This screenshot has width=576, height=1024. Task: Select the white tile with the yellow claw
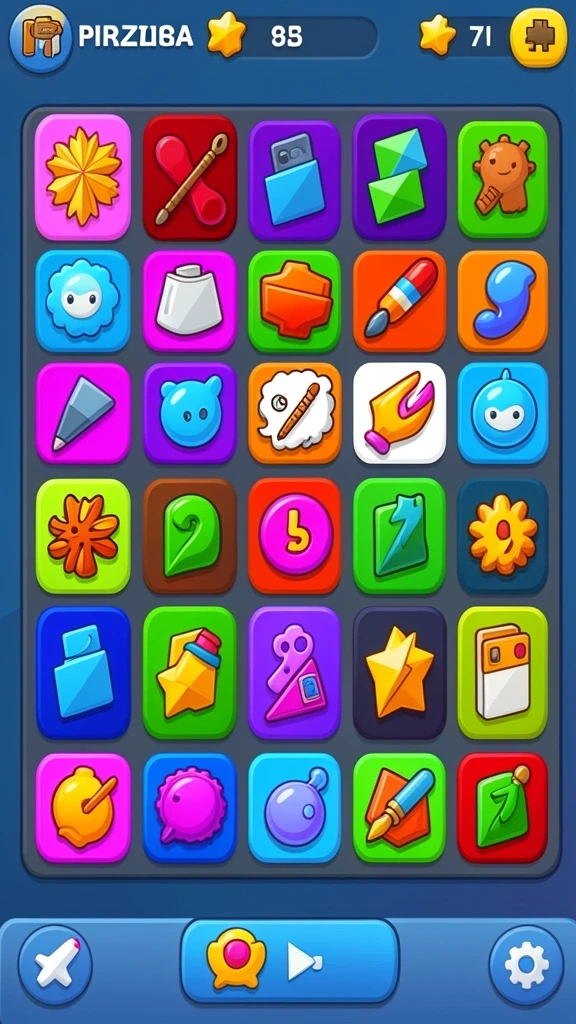pos(400,413)
